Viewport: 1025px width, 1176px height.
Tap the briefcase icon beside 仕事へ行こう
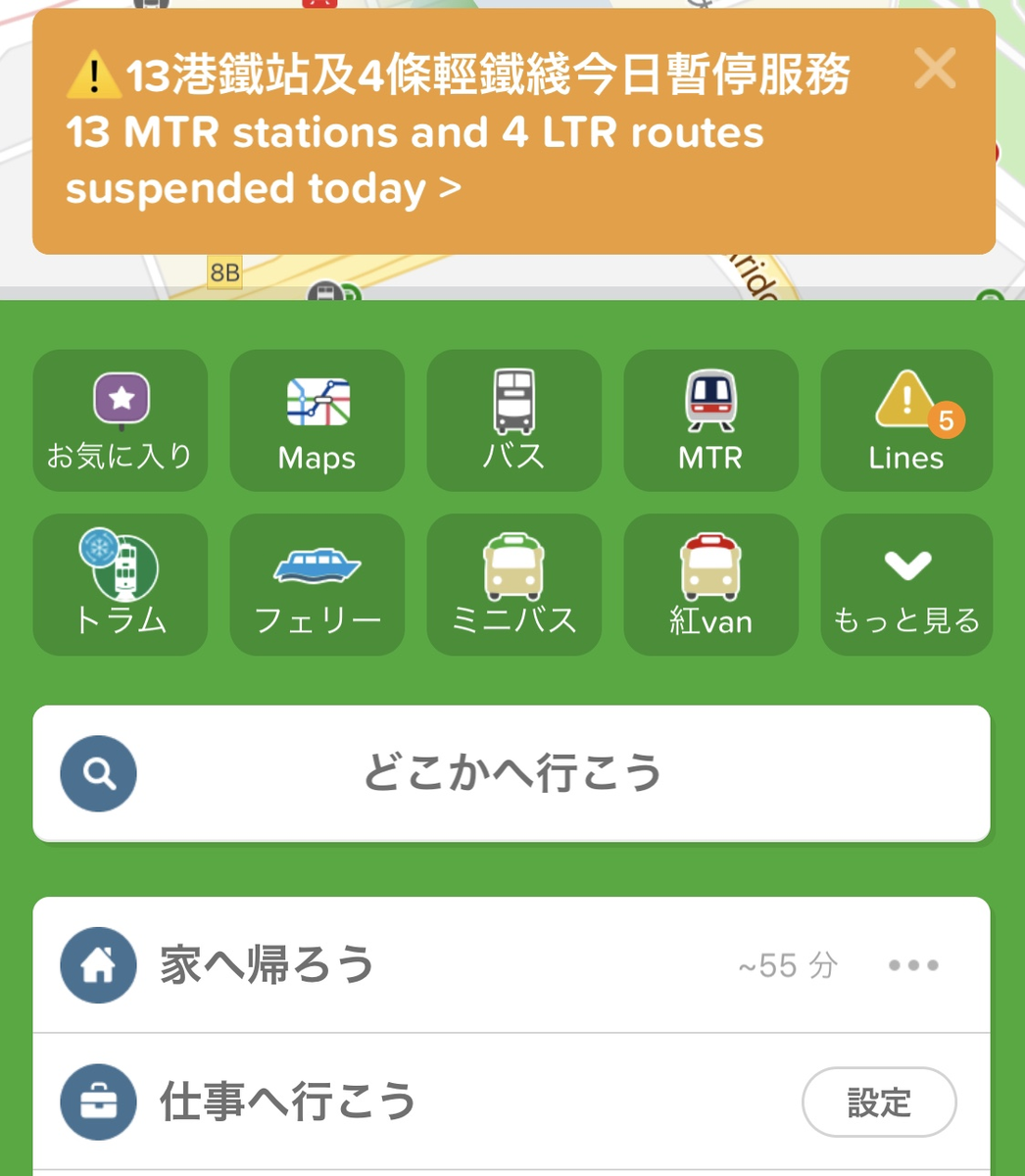97,1102
